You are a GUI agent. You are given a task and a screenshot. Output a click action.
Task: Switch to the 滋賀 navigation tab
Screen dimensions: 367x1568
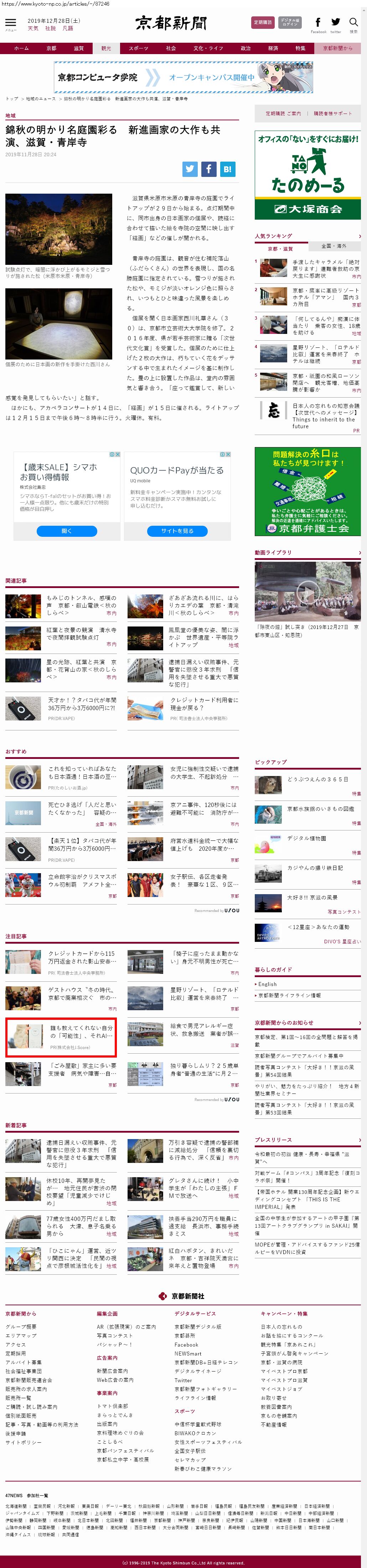(79, 48)
